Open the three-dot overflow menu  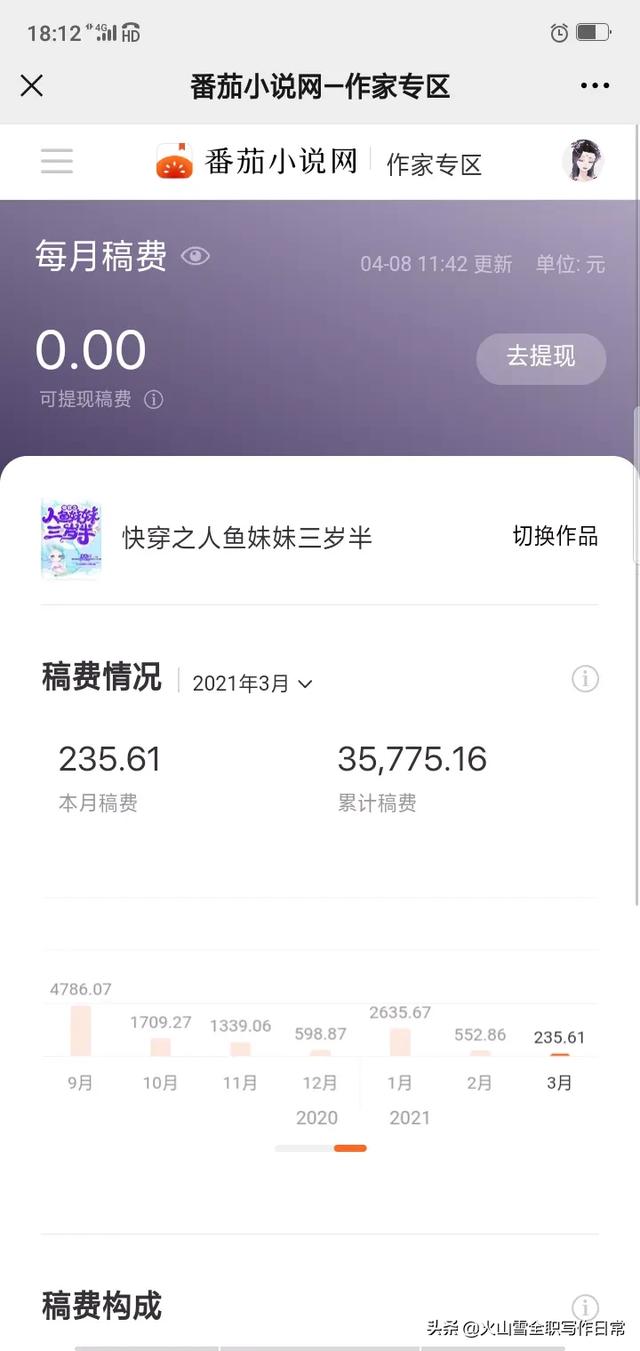[594, 86]
